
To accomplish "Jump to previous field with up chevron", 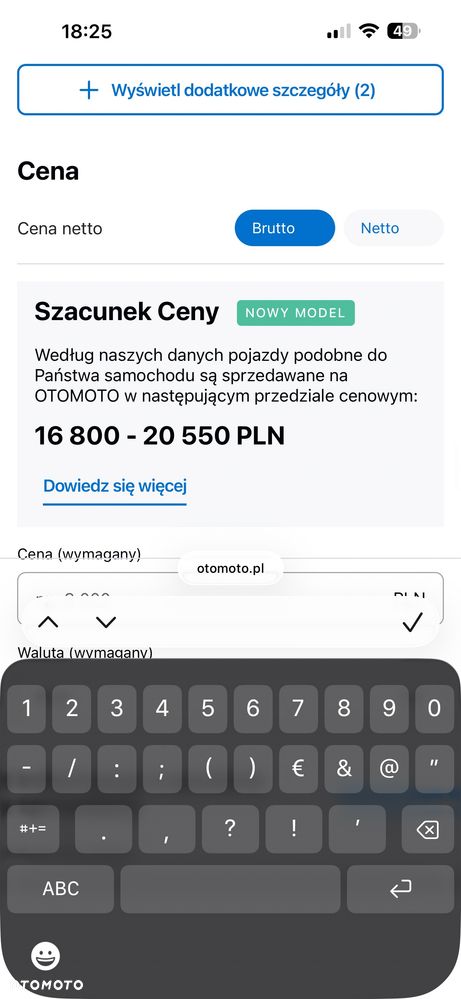I will pyautogui.click(x=48, y=622).
